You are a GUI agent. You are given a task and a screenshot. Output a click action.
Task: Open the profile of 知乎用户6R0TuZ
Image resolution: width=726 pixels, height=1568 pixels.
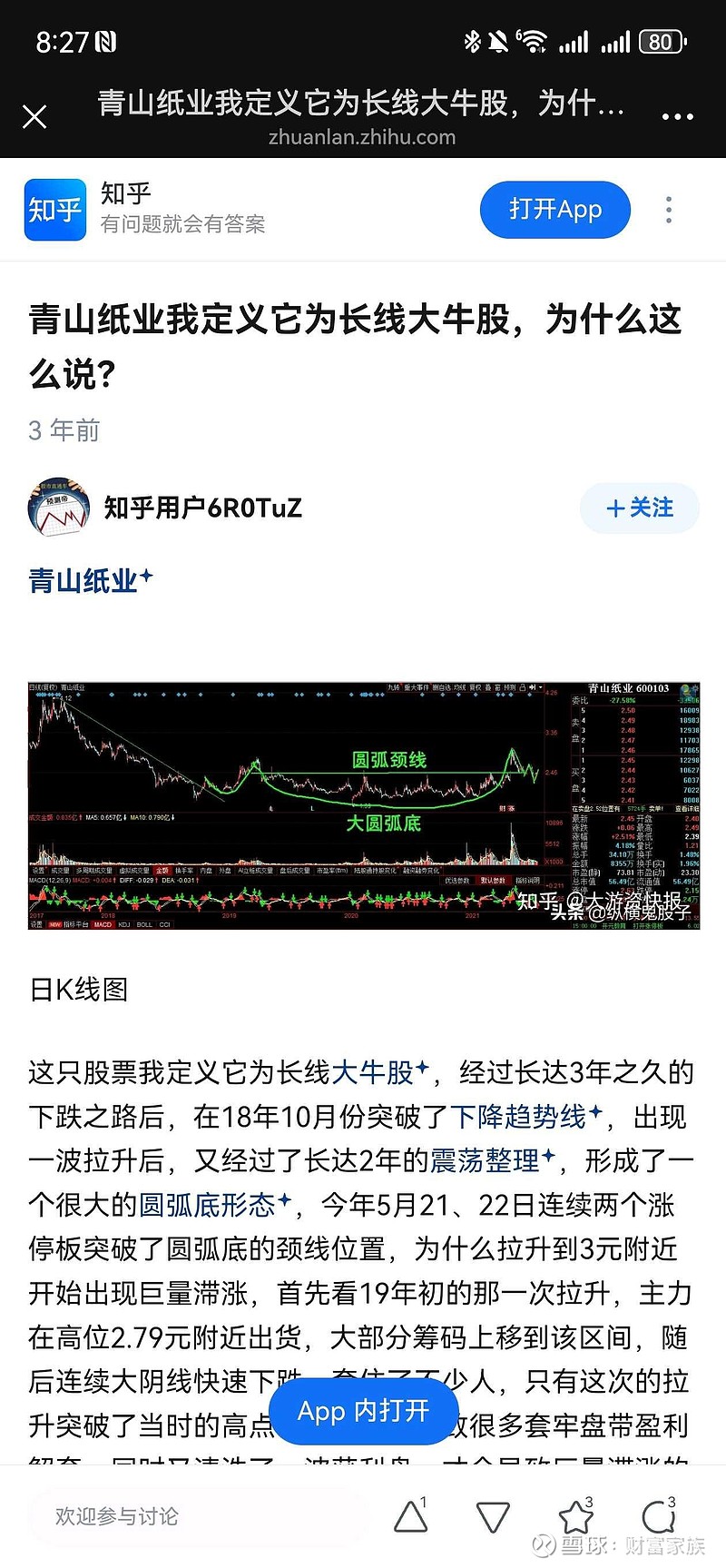[x=202, y=508]
